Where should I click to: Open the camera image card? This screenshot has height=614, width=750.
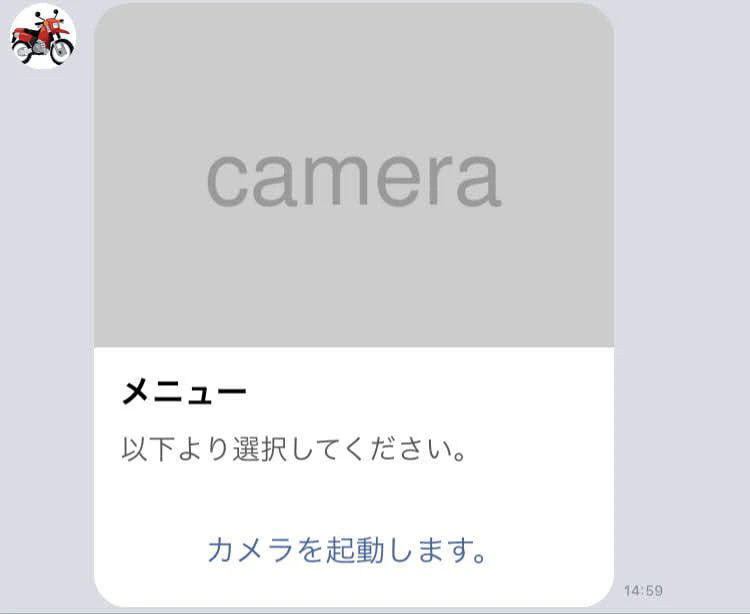354,176
